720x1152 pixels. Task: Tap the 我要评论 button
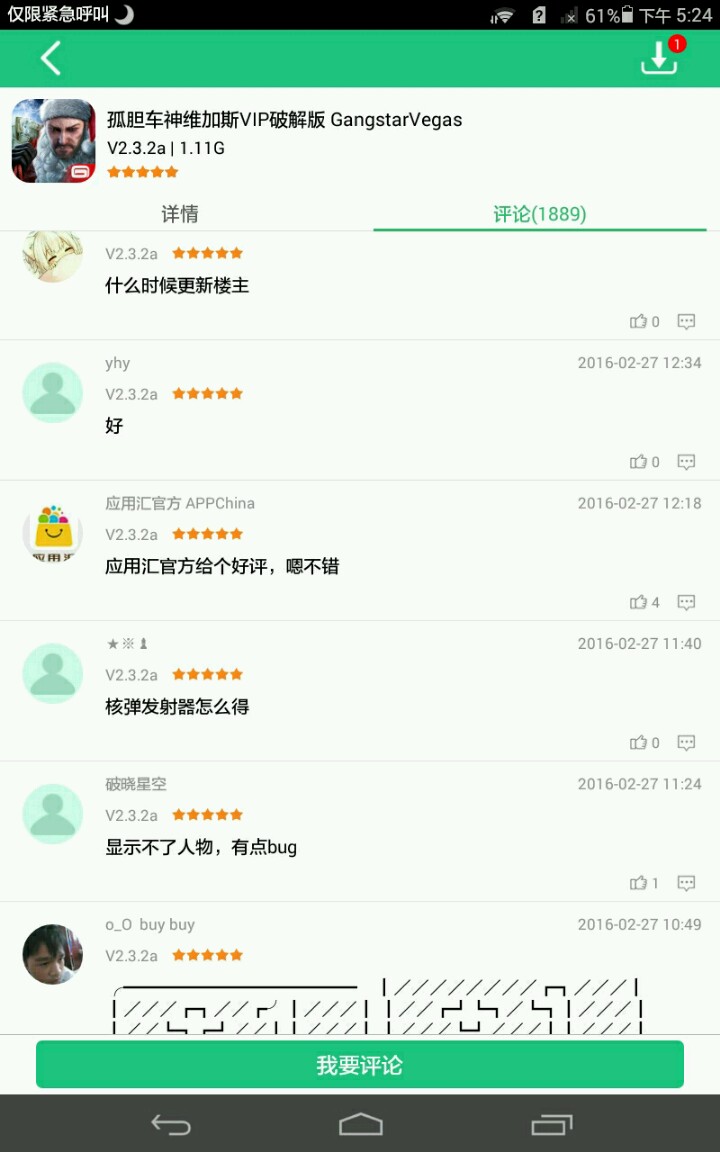[x=360, y=1065]
